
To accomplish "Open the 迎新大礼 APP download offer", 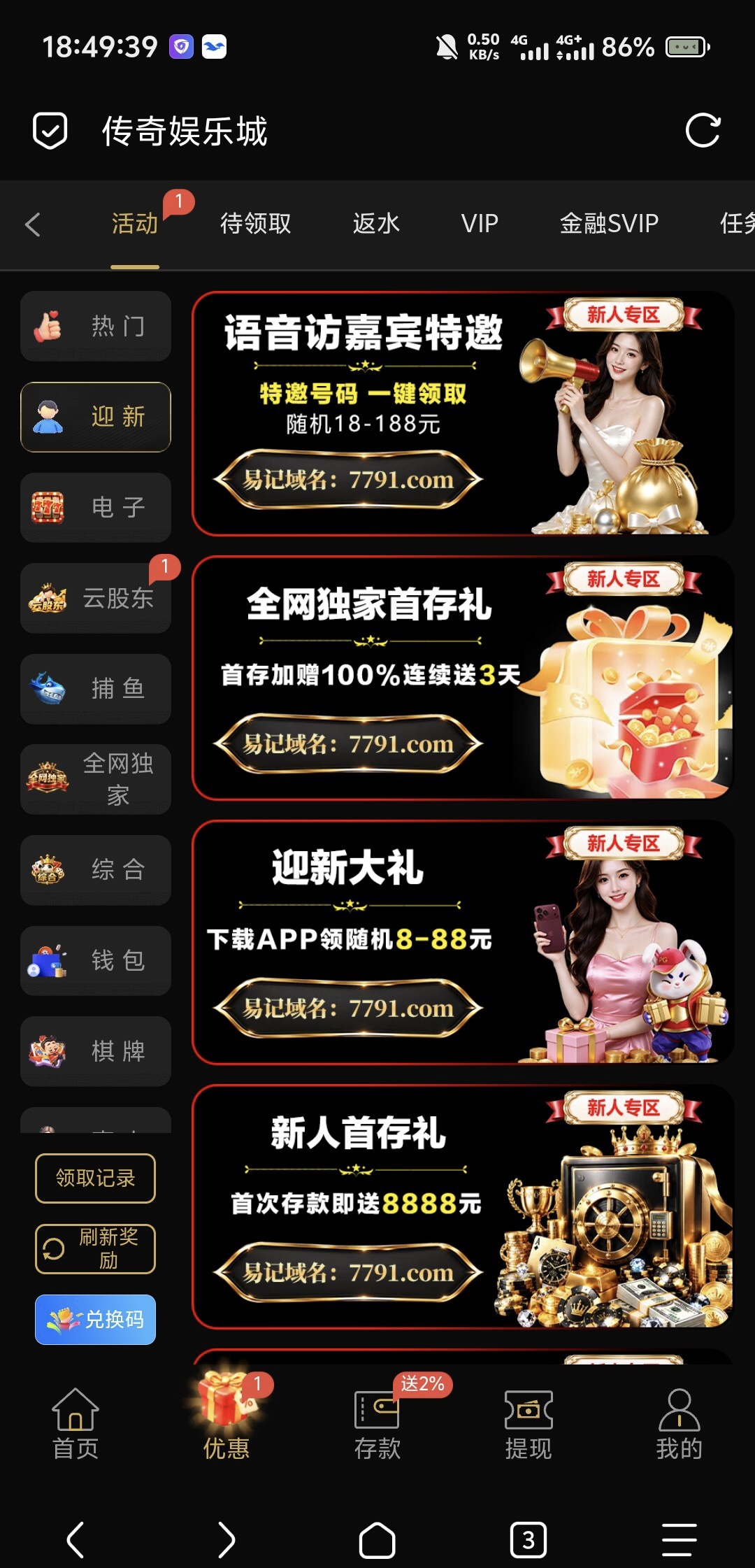I will point(463,942).
